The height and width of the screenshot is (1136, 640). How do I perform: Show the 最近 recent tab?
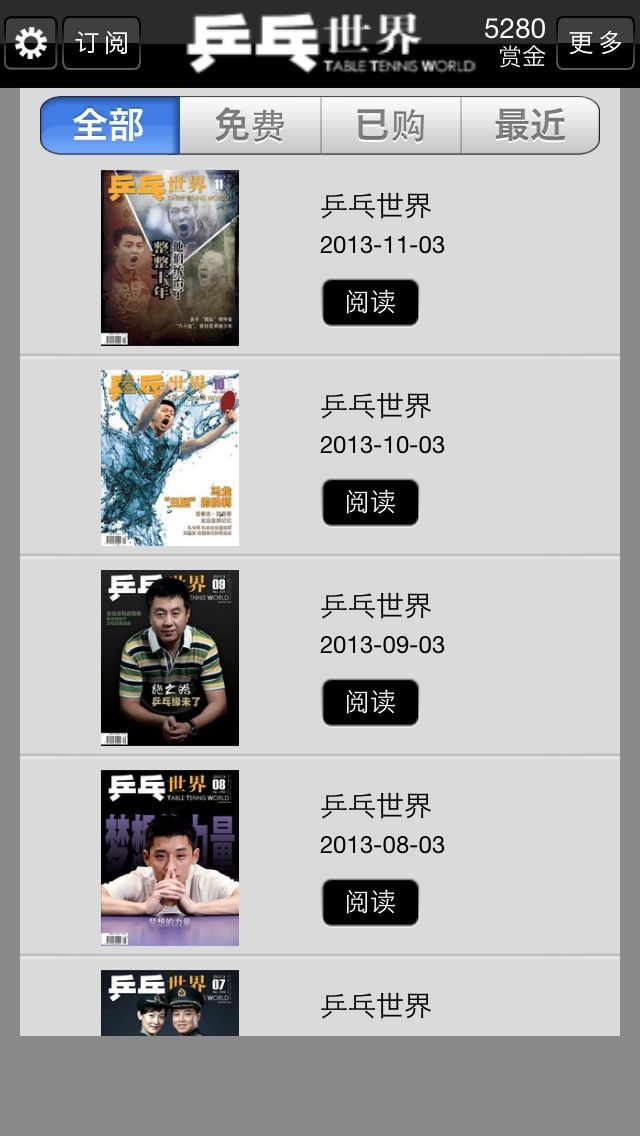pos(530,126)
